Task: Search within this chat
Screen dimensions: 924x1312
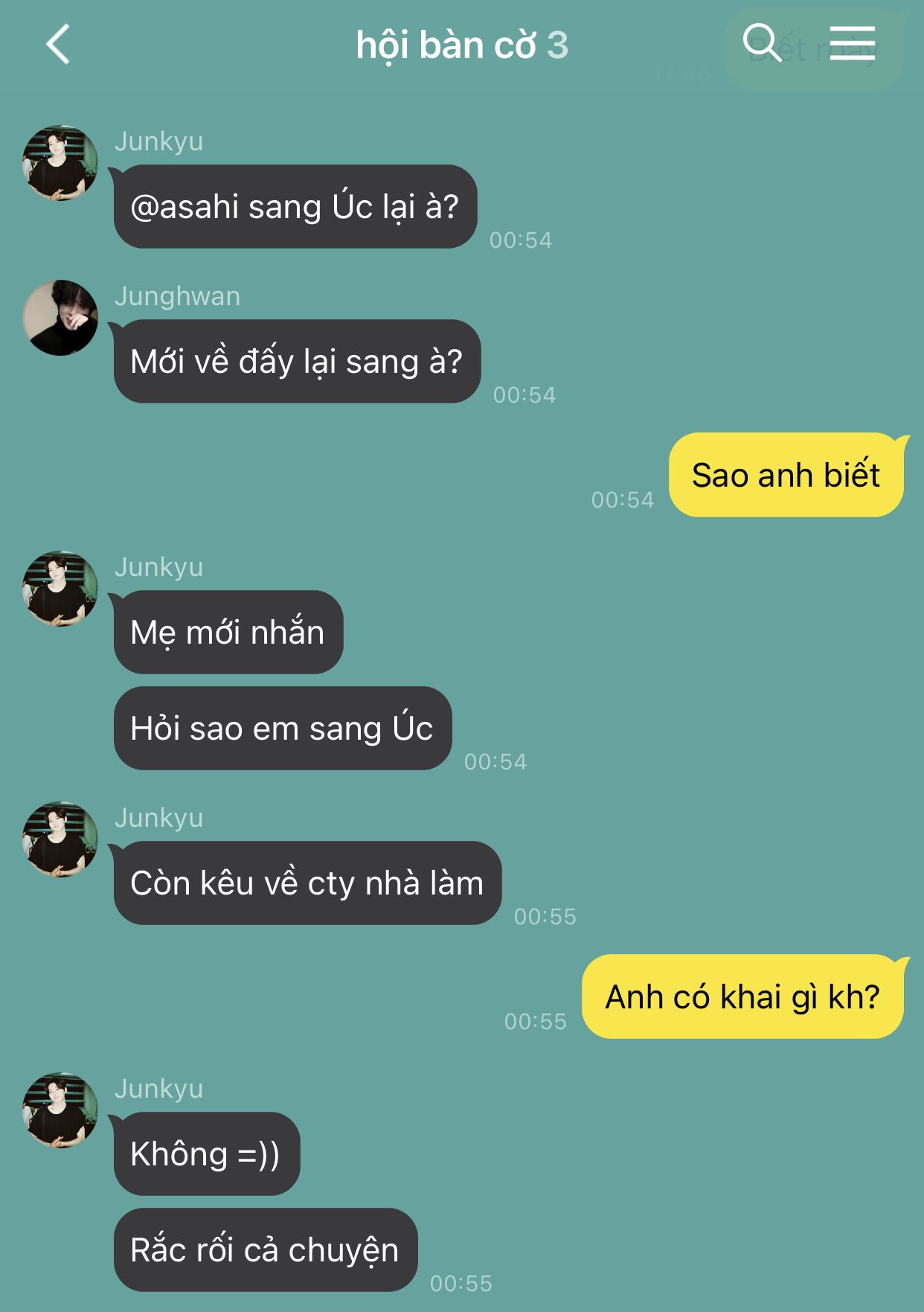Action: click(762, 43)
